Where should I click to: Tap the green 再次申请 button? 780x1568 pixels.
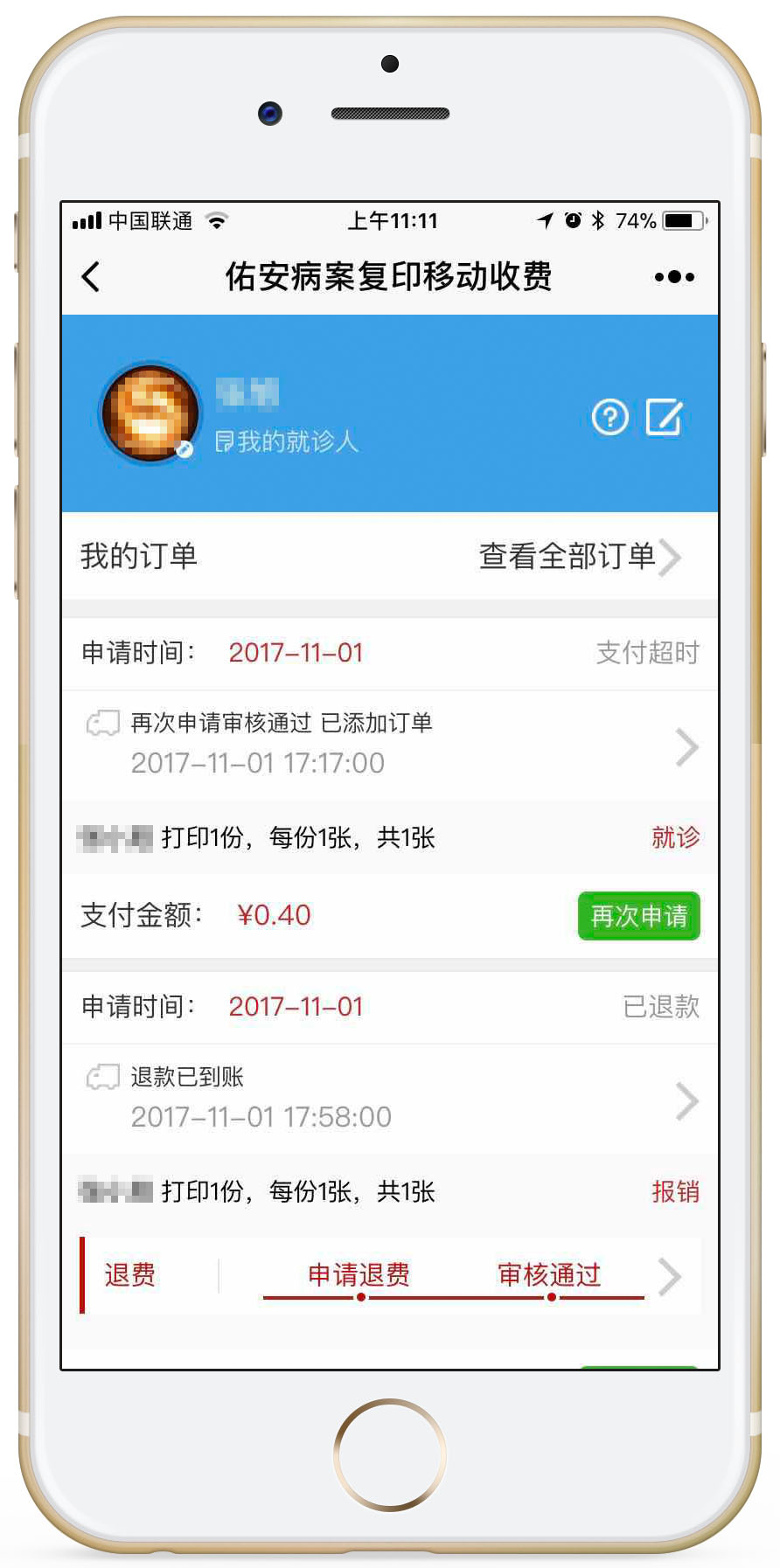[x=638, y=916]
